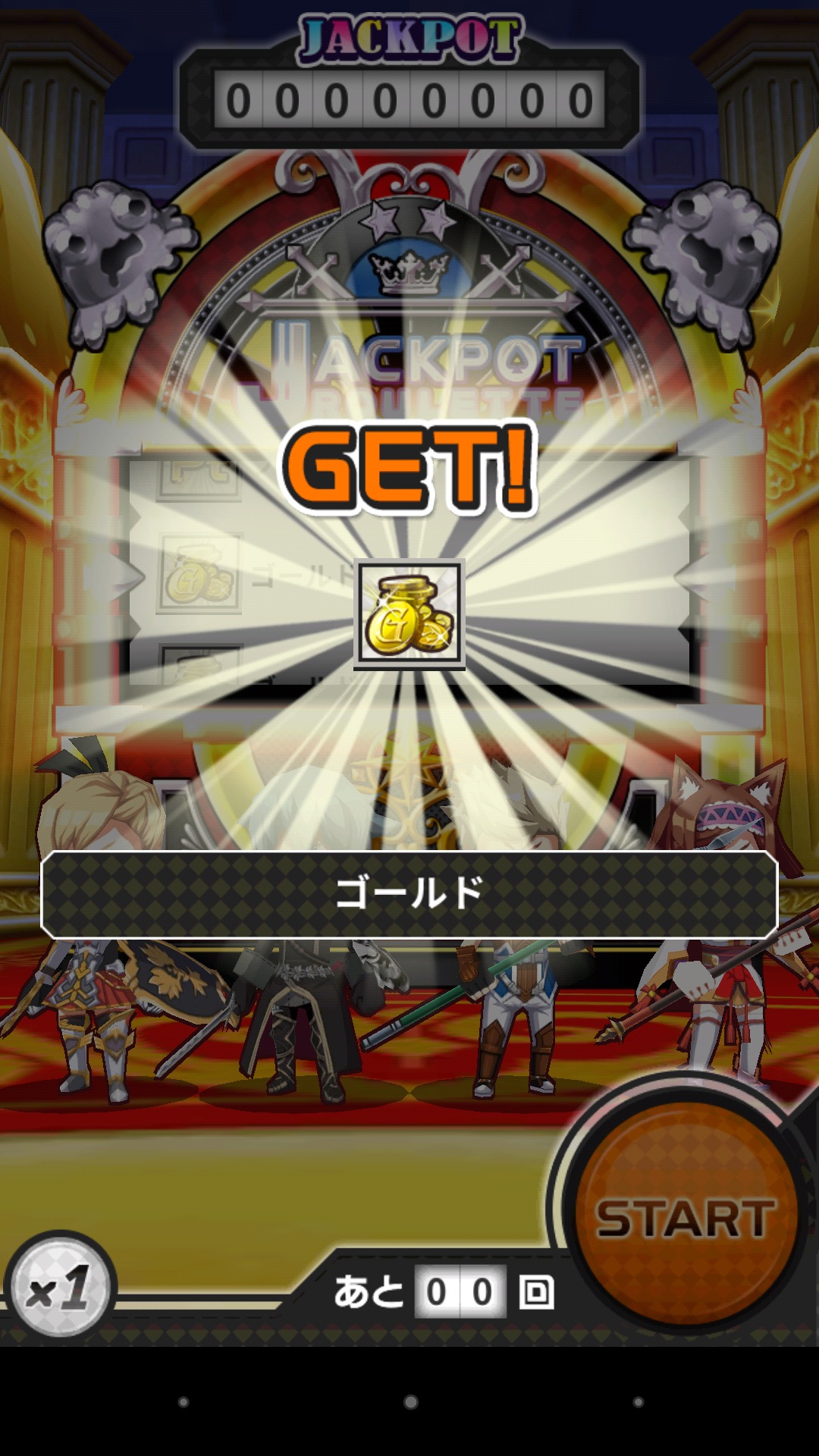The width and height of the screenshot is (819, 1456).
Task: Tap the system back button
Action: click(183, 1402)
